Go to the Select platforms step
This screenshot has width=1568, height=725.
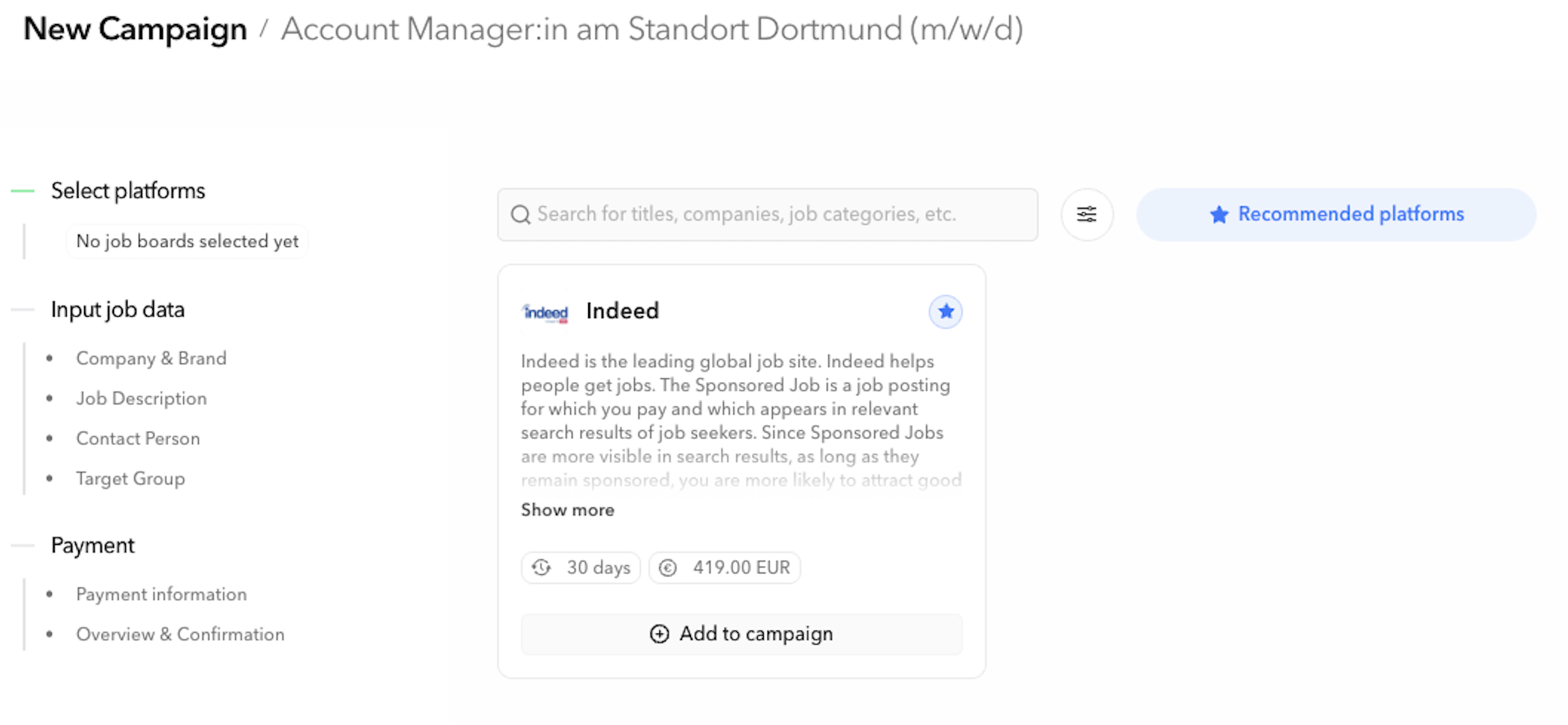[x=128, y=191]
